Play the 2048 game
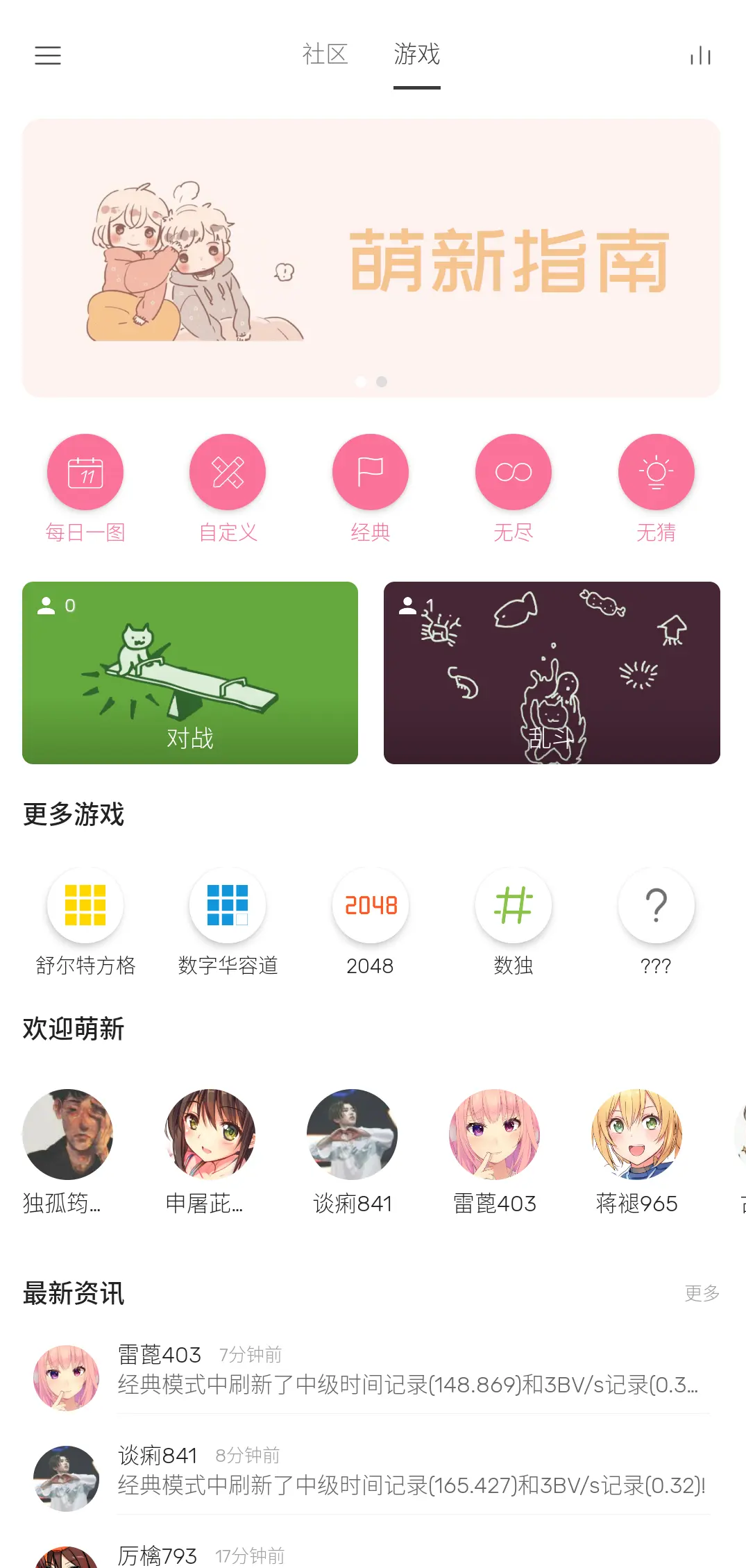The height and width of the screenshot is (1568, 746). click(x=371, y=922)
